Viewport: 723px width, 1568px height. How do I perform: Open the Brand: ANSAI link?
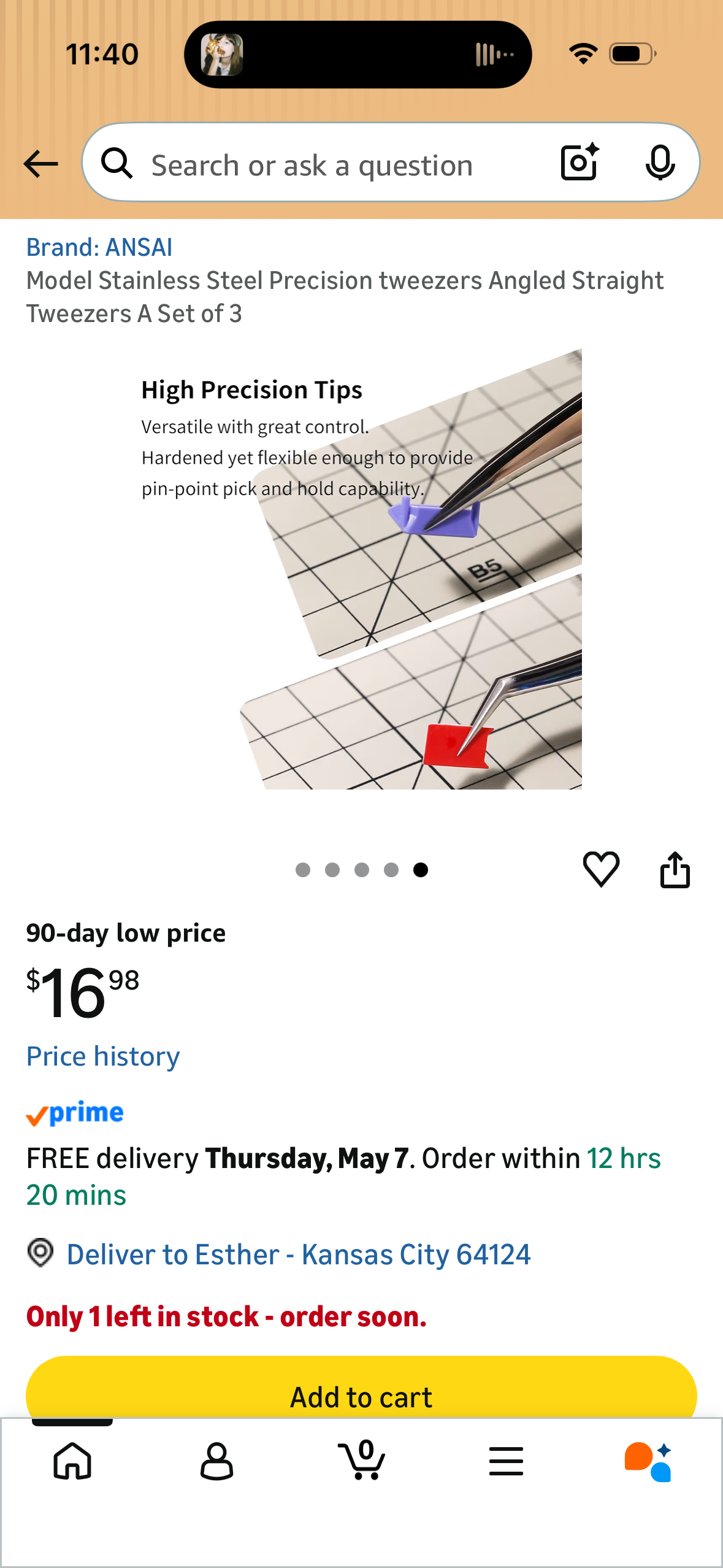point(99,247)
